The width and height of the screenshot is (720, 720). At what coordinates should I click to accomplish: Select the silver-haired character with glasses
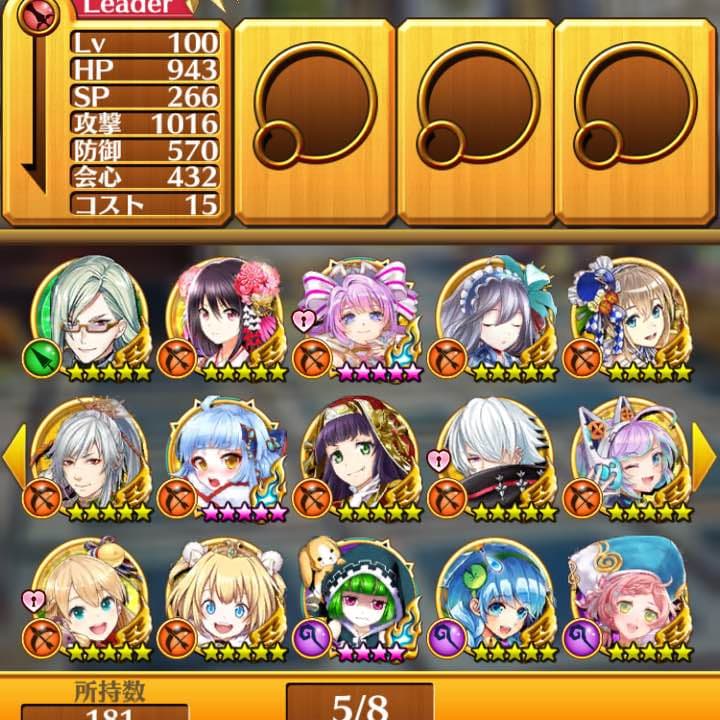point(90,317)
